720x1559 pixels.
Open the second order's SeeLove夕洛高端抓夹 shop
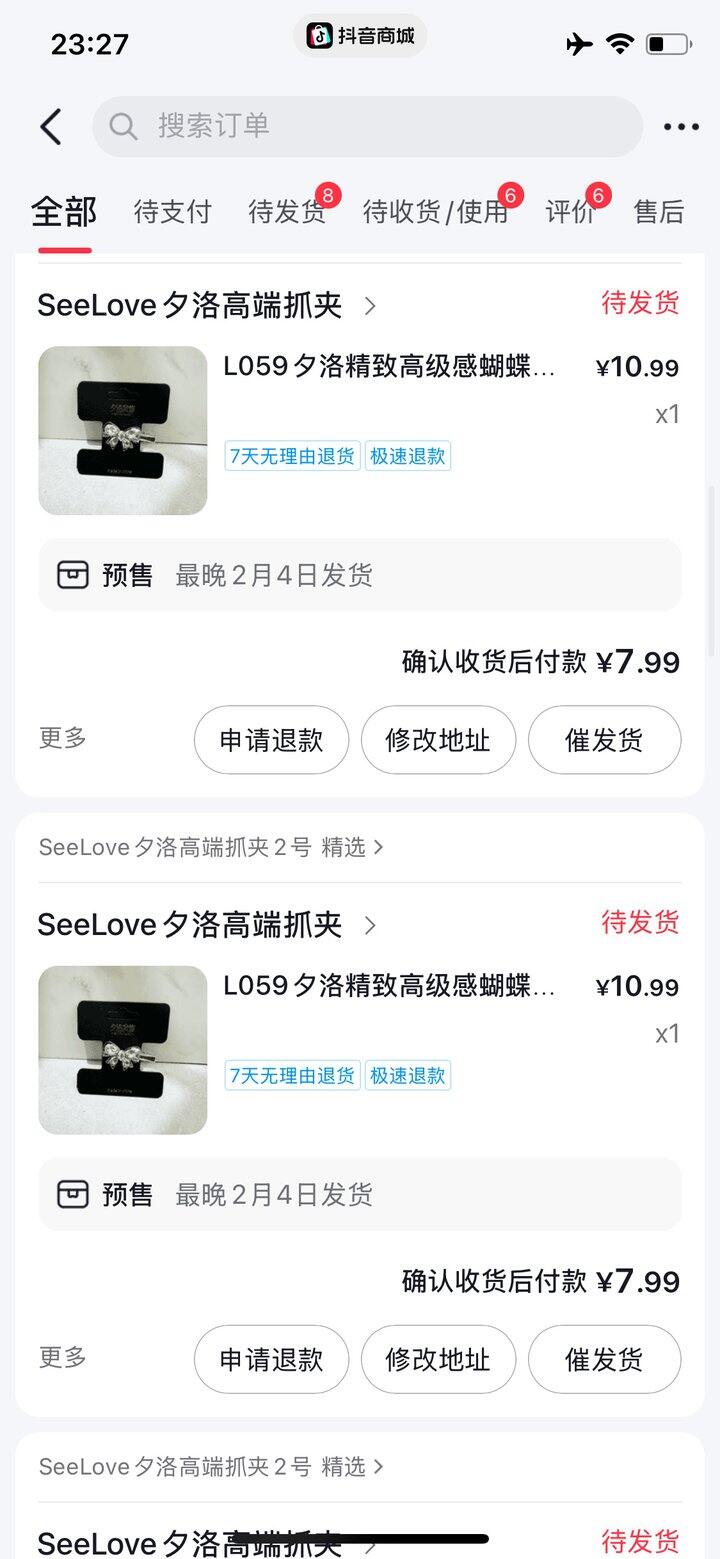pos(190,925)
